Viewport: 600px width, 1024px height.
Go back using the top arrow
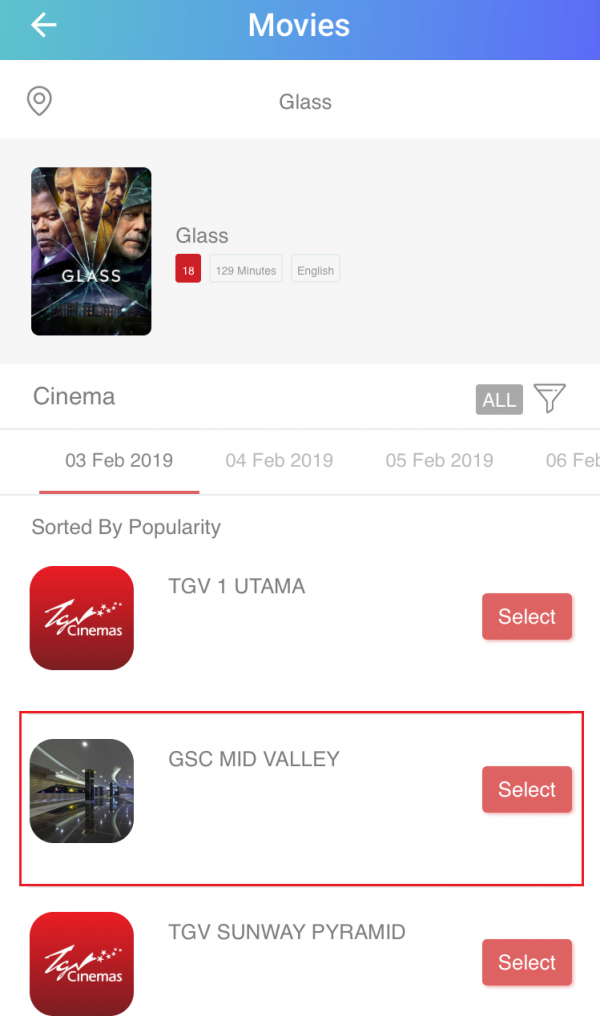click(x=44, y=25)
